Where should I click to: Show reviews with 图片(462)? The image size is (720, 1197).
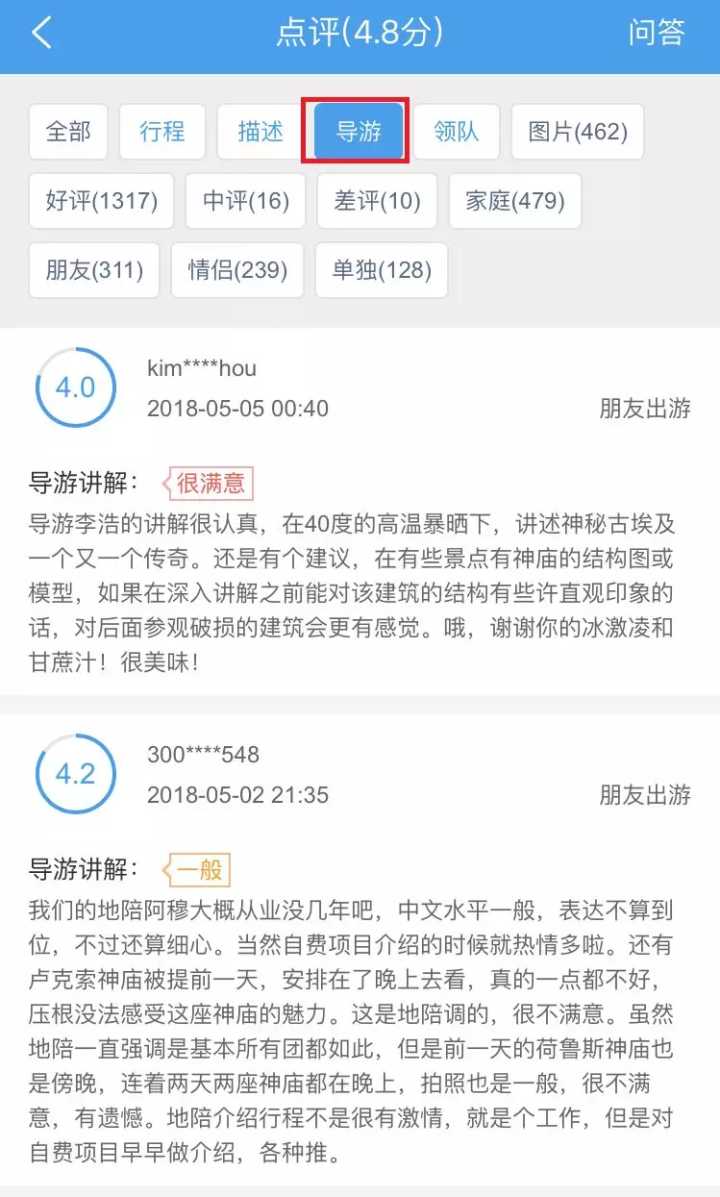577,132
